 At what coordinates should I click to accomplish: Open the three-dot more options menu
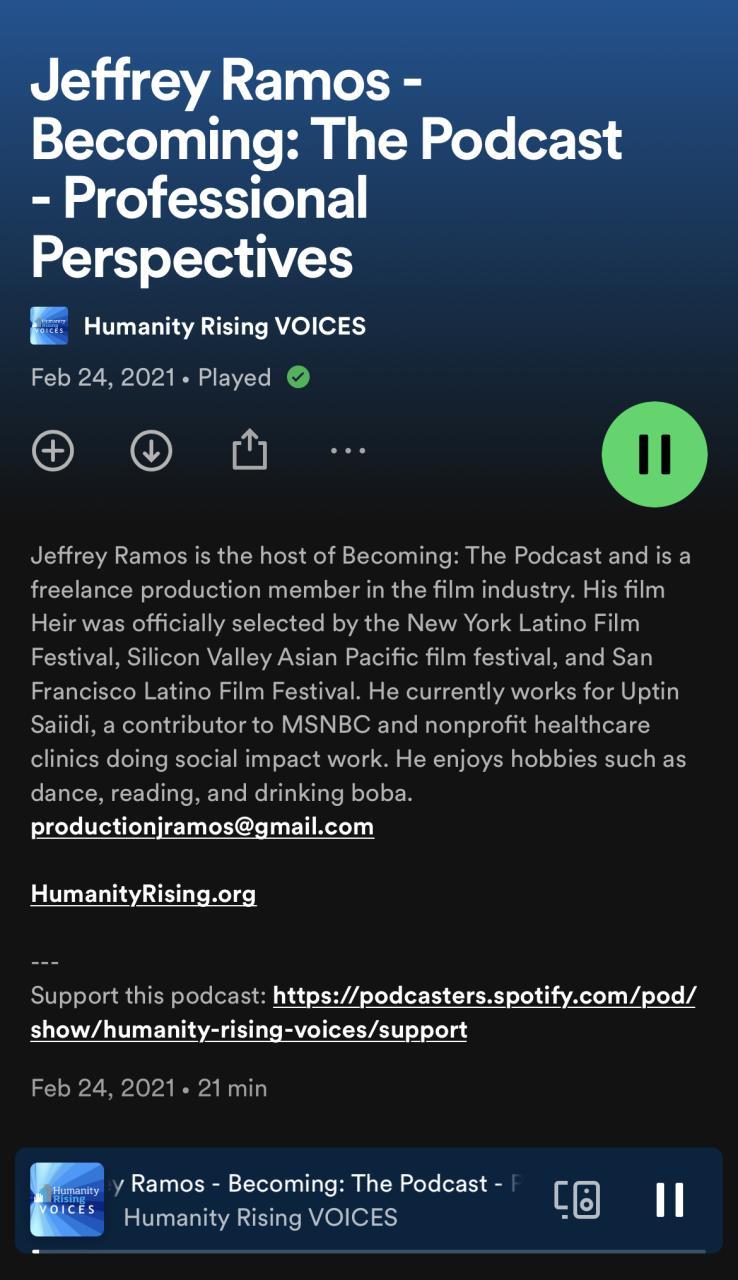click(x=348, y=451)
